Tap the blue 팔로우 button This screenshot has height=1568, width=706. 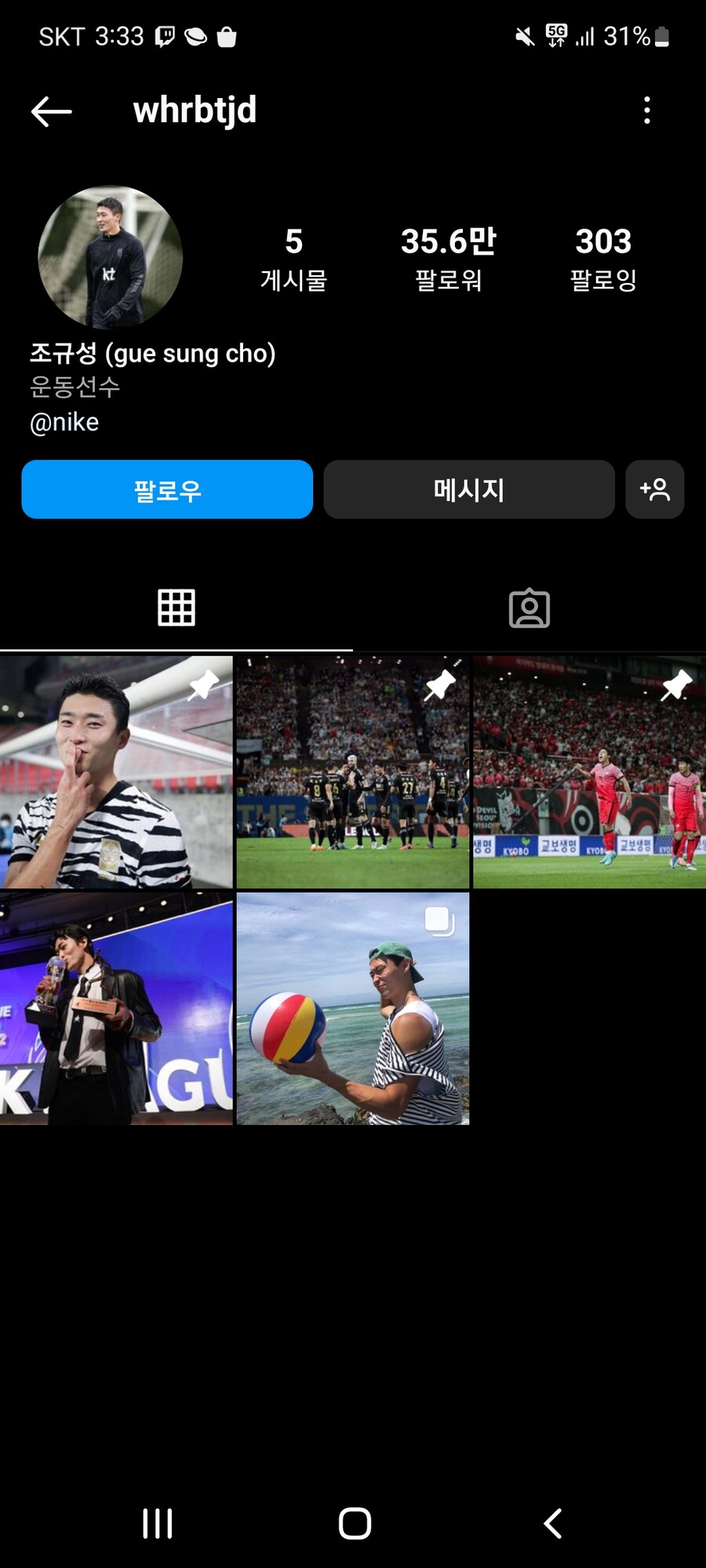167,490
